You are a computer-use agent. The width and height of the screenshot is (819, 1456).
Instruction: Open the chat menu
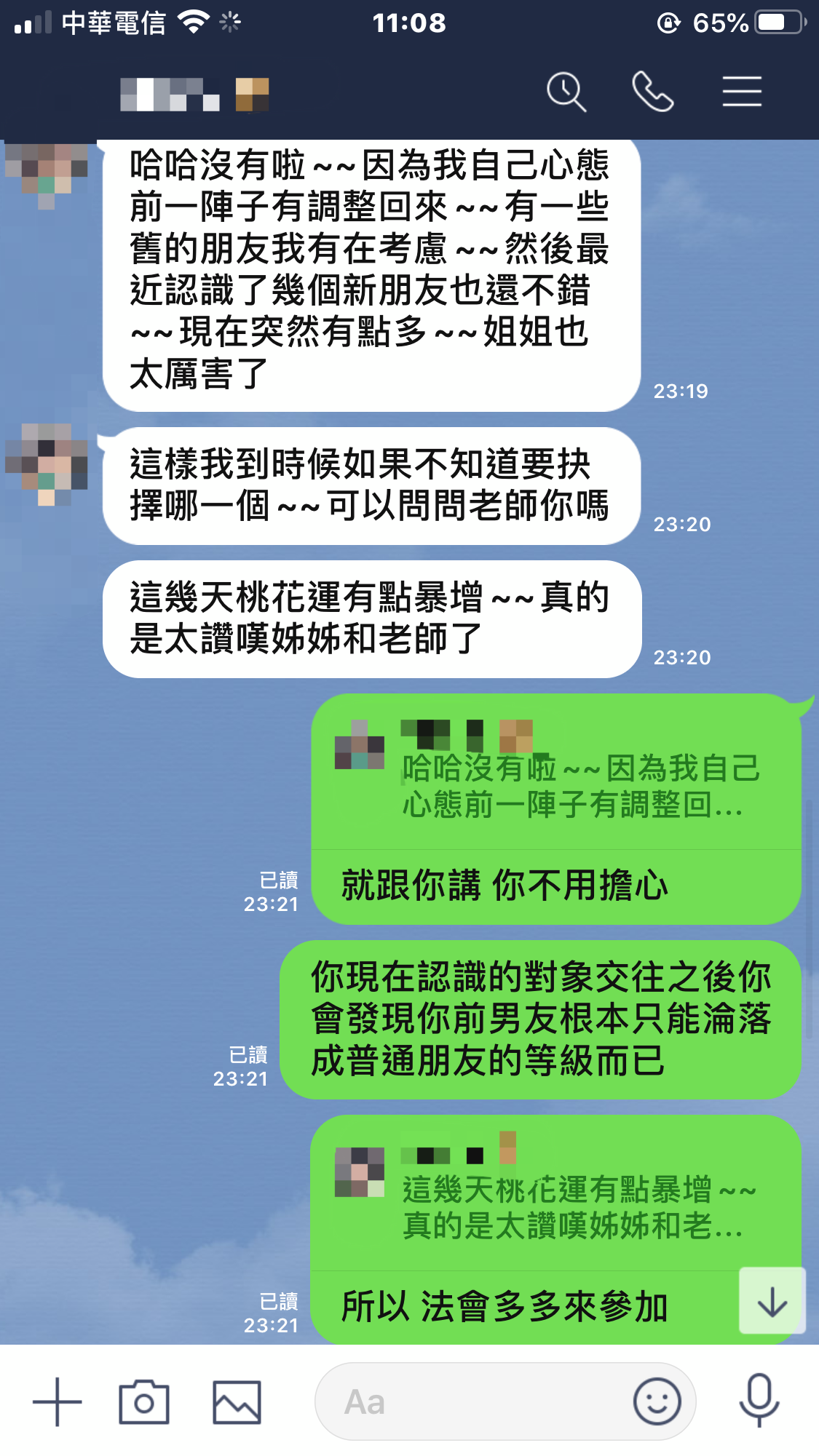[x=742, y=92]
